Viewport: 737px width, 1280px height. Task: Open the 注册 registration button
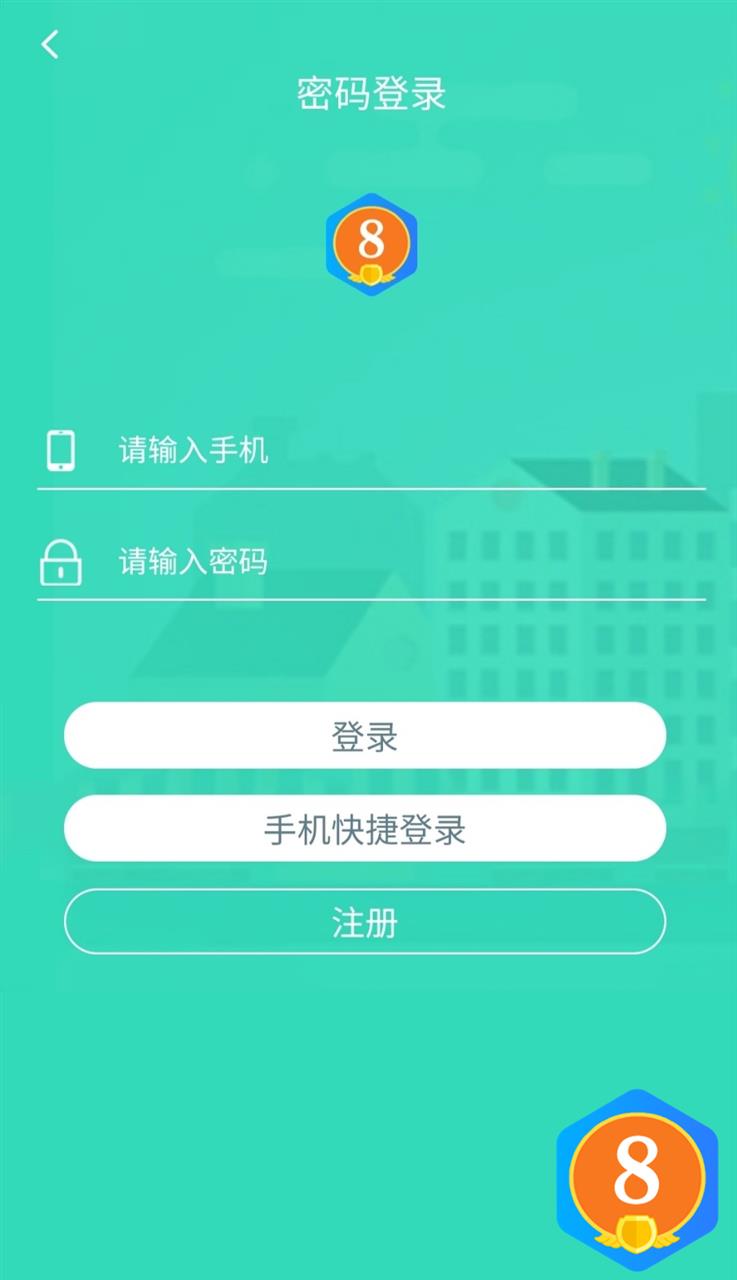coord(365,922)
